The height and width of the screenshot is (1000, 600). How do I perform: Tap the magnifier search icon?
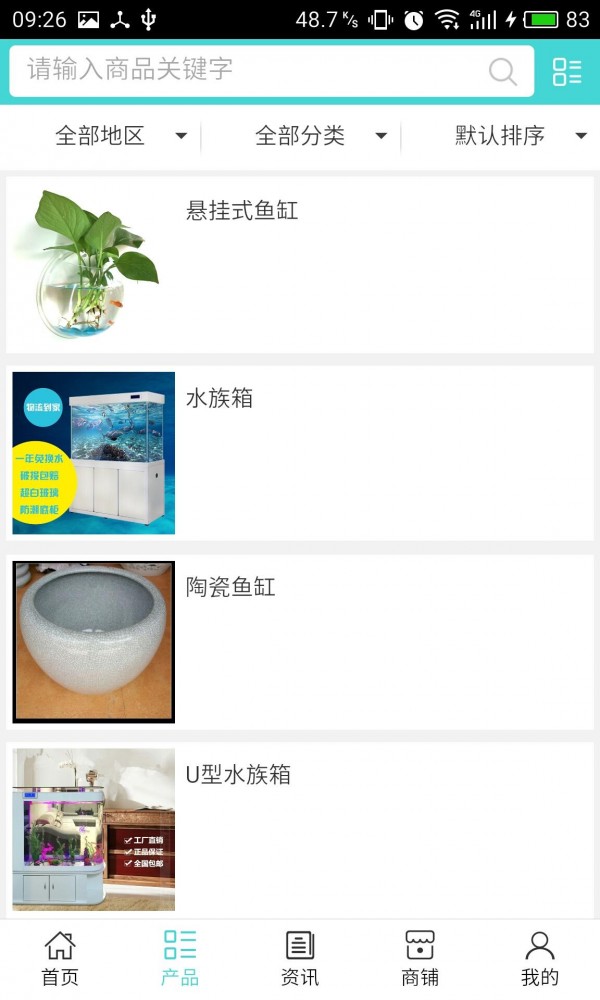(502, 71)
